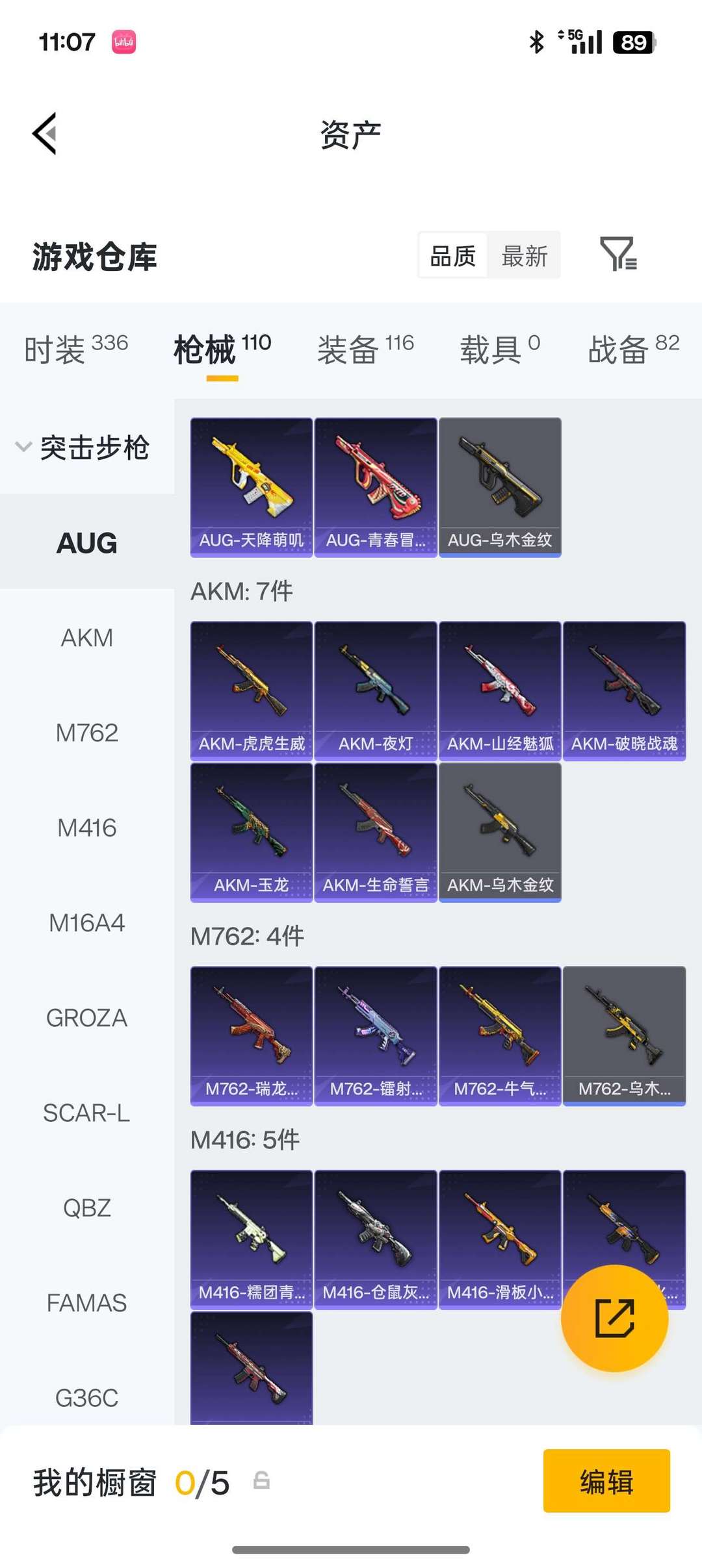View the AKM-玉龙 skin

251,832
